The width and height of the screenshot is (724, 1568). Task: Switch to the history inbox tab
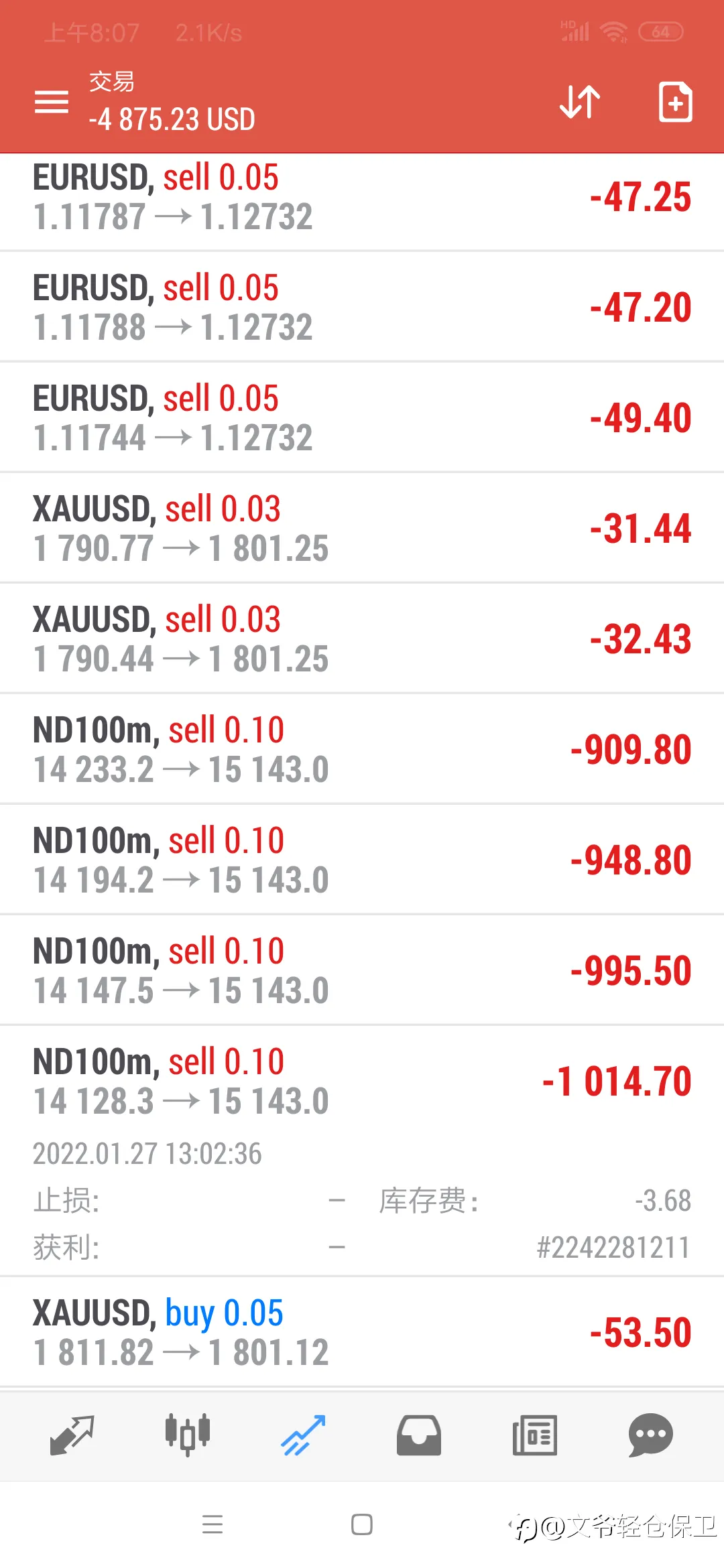click(419, 1435)
